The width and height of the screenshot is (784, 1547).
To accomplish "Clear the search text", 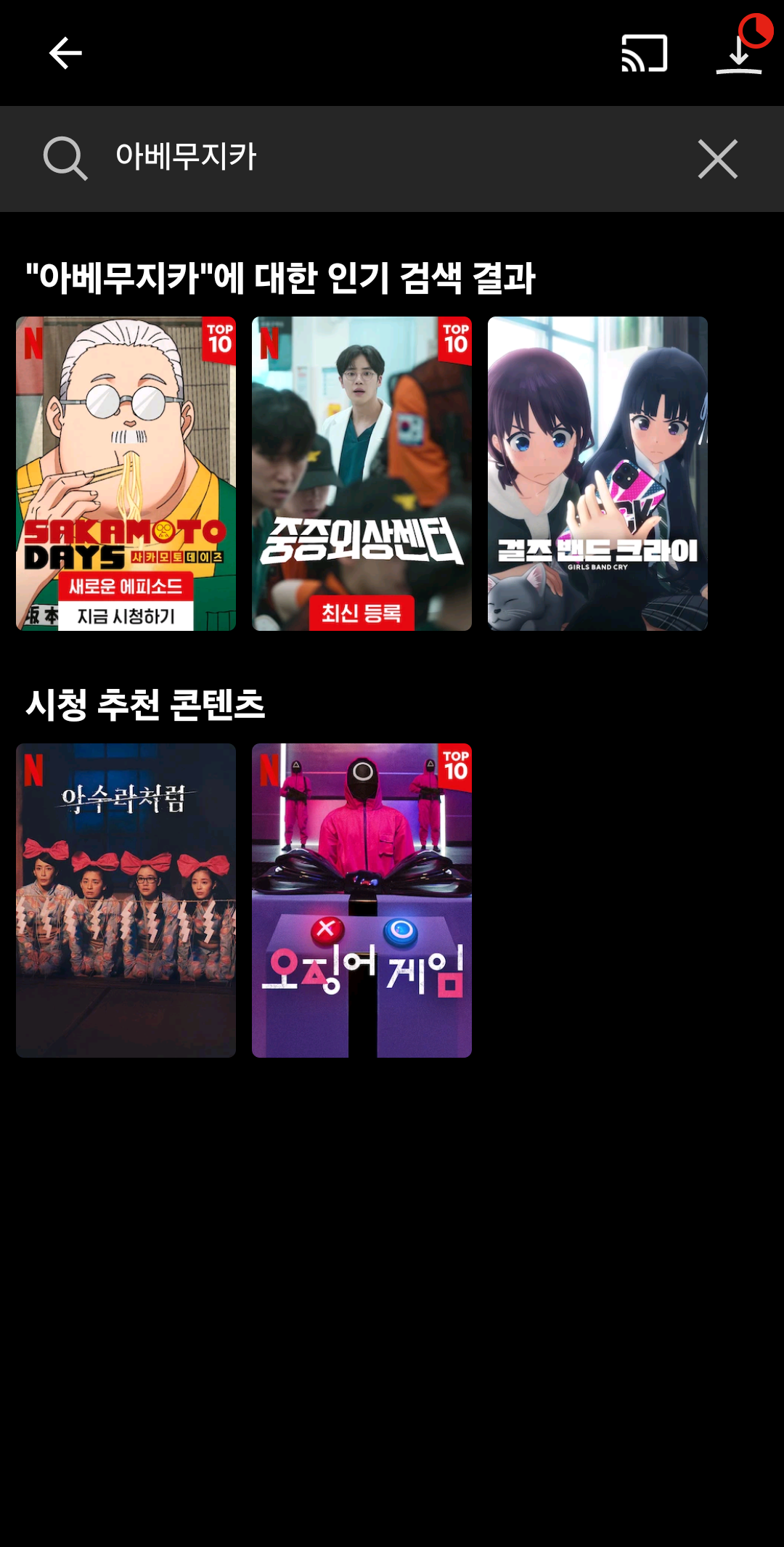I will click(x=717, y=159).
